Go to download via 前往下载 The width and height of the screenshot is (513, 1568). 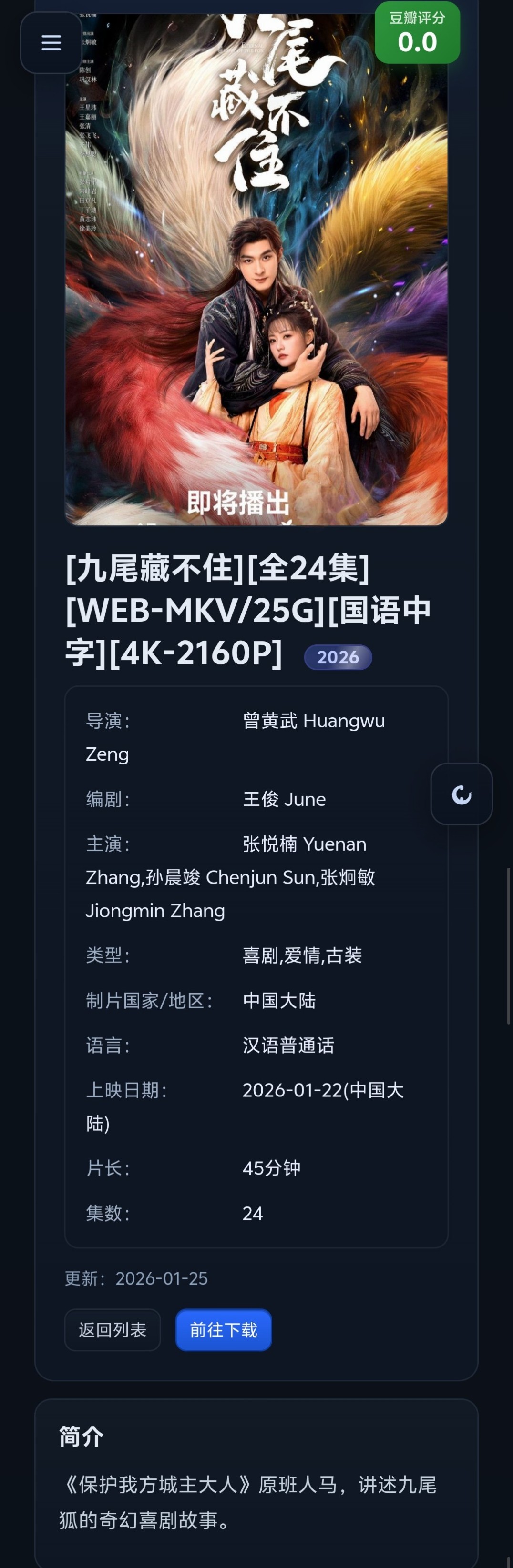click(x=224, y=1330)
